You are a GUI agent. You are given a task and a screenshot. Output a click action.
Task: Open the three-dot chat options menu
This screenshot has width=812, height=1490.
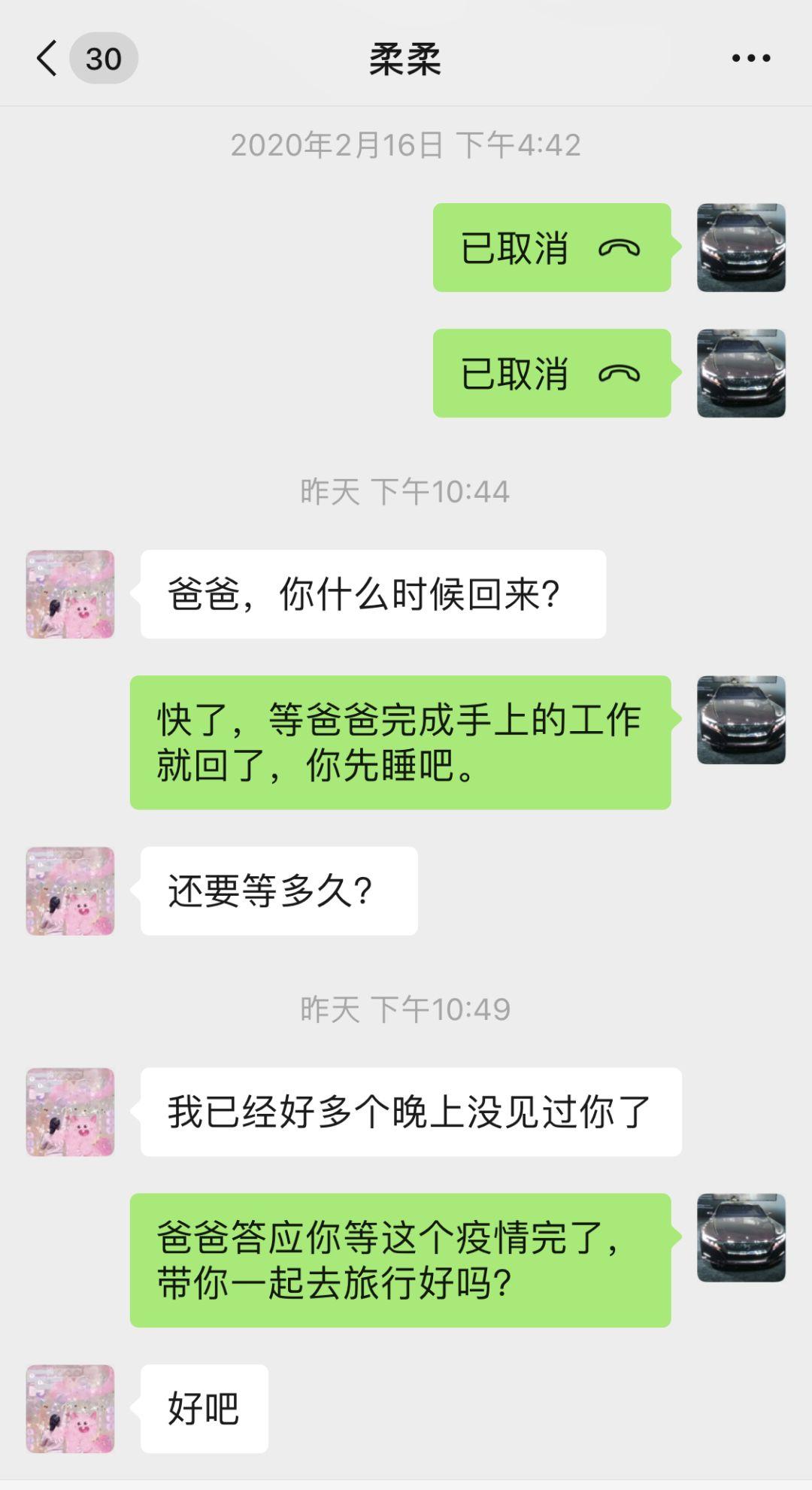coord(751,58)
